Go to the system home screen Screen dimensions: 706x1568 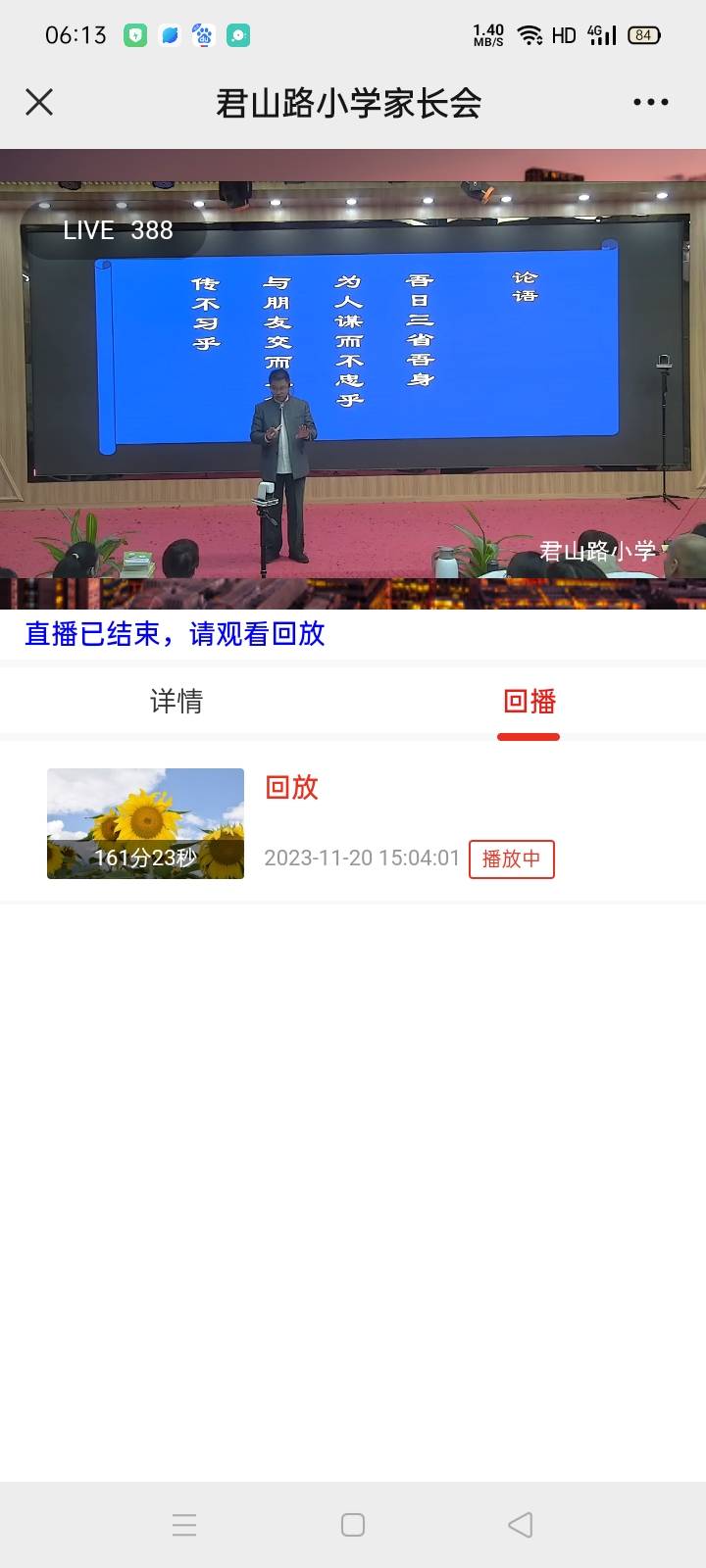(x=353, y=1525)
